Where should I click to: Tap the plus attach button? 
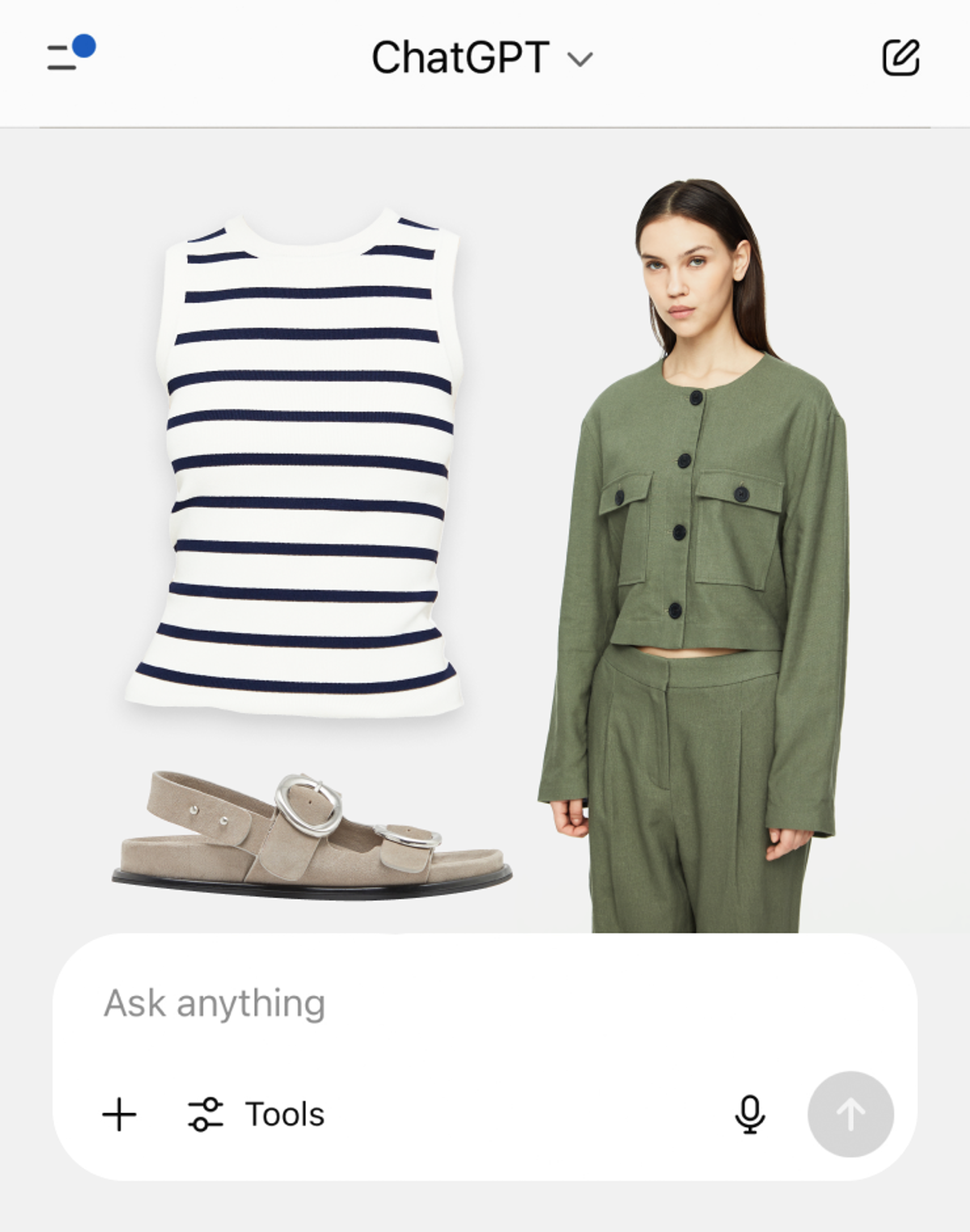tap(119, 1114)
